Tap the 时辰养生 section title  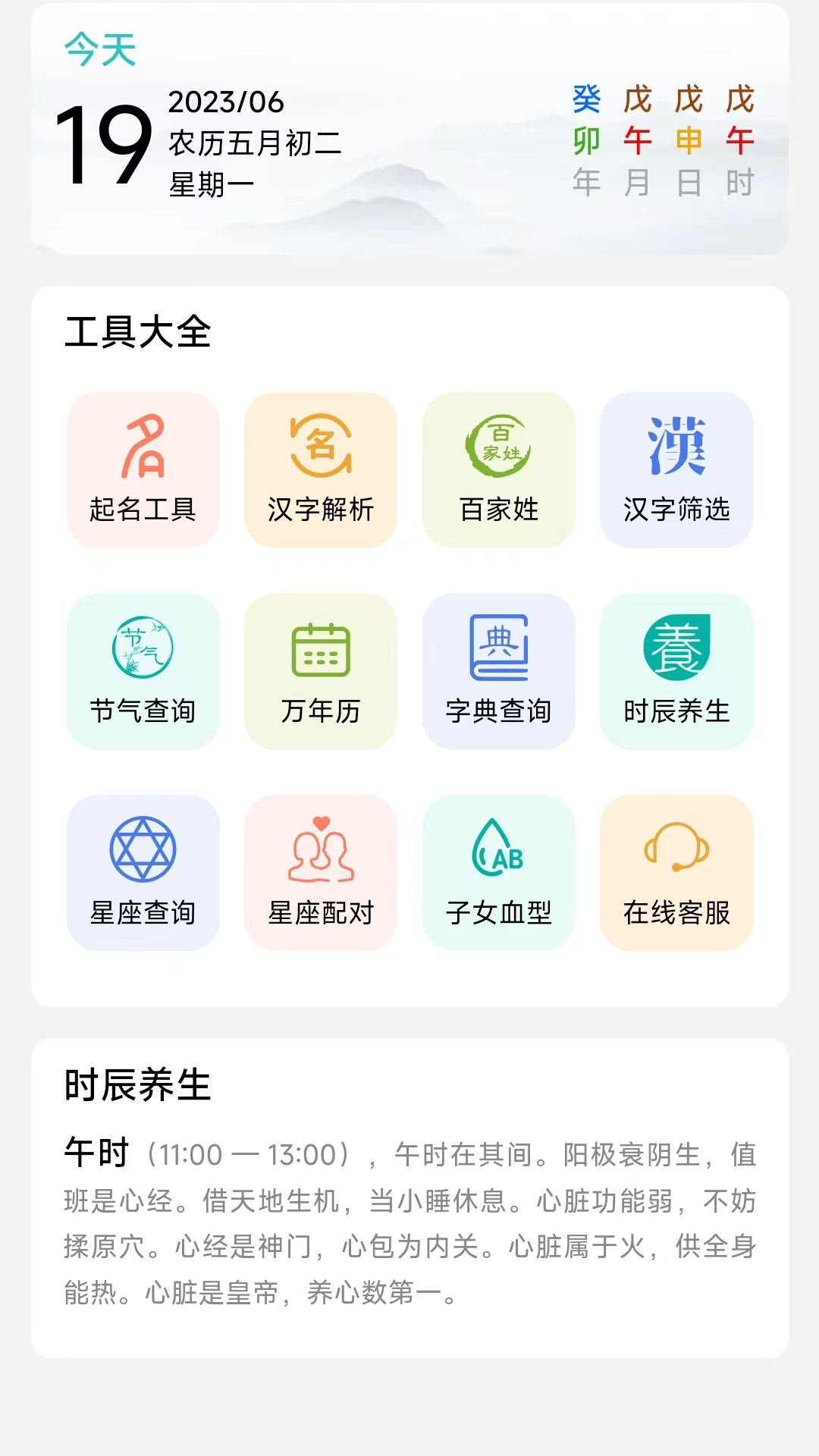135,1087
